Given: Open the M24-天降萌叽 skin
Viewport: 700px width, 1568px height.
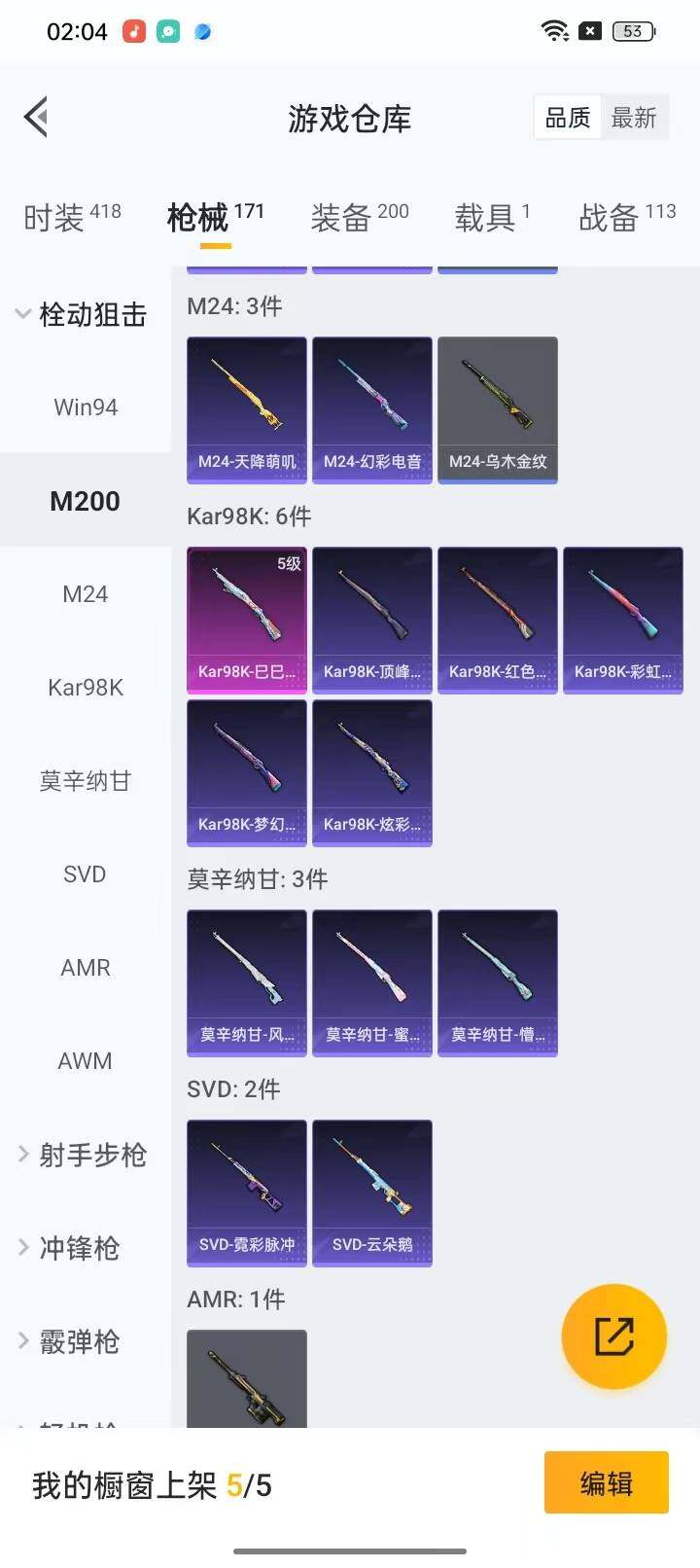Looking at the screenshot, I should point(247,410).
